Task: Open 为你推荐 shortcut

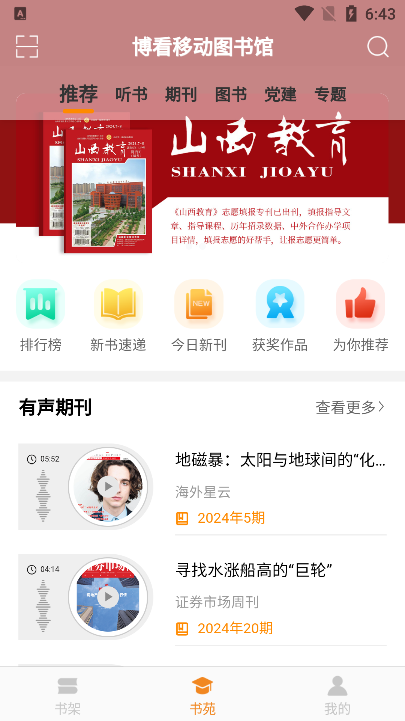Action: [x=360, y=316]
